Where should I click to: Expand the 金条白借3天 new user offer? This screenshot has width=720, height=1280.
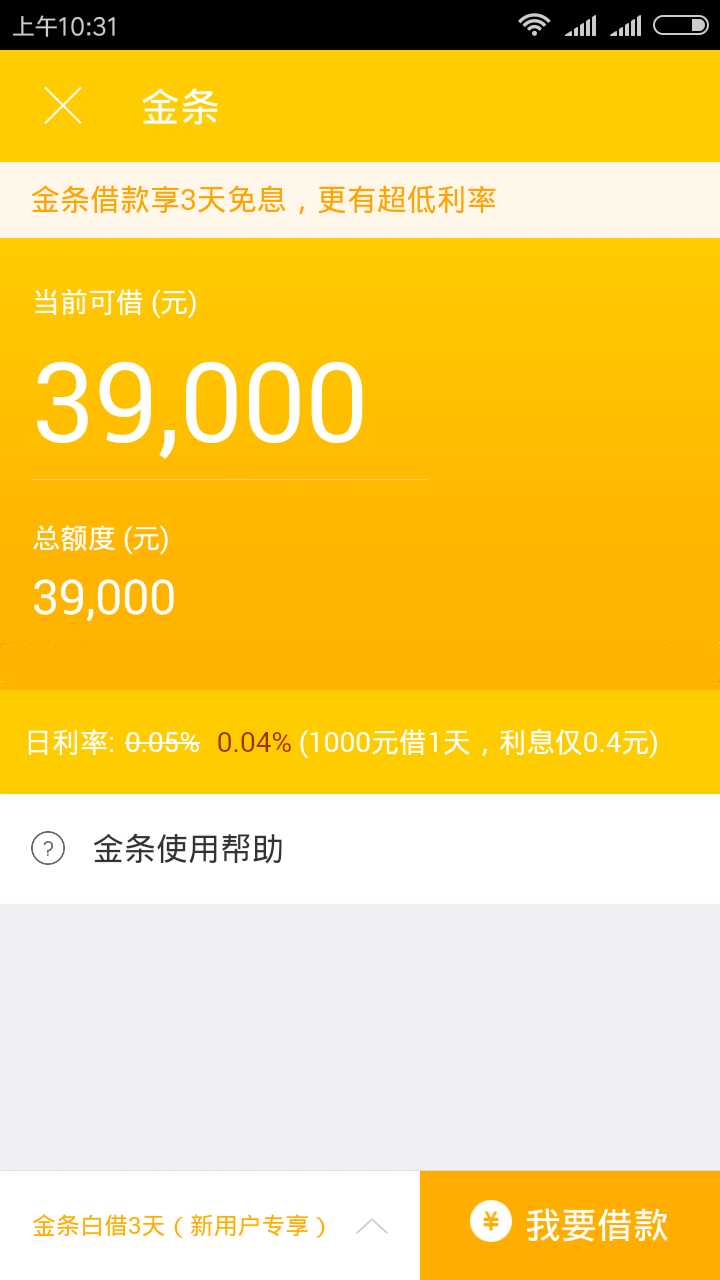click(x=210, y=1226)
